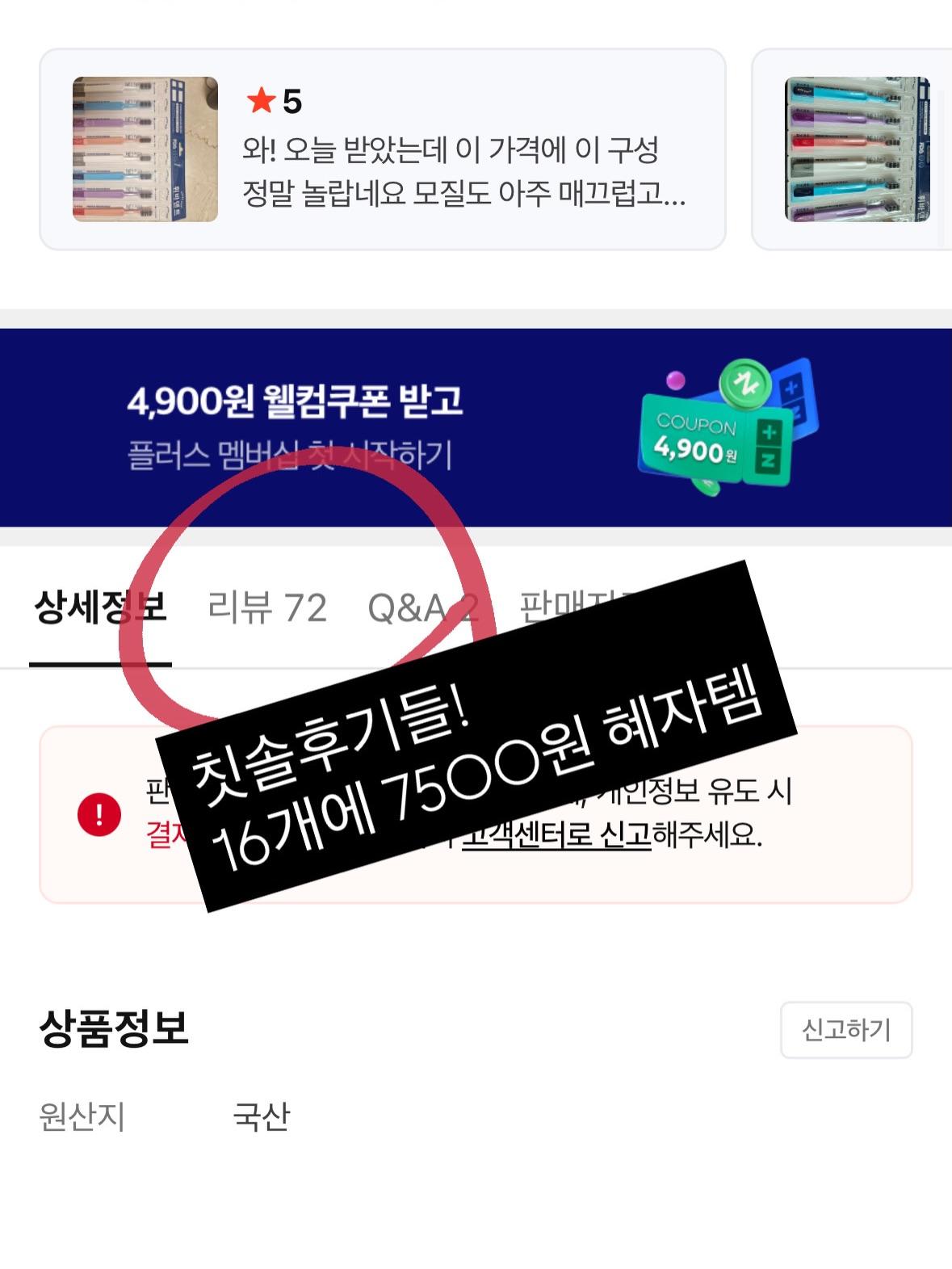Viewport: 952px width, 1269px height.
Task: Tap the 신고하기 button
Action: [x=845, y=1030]
